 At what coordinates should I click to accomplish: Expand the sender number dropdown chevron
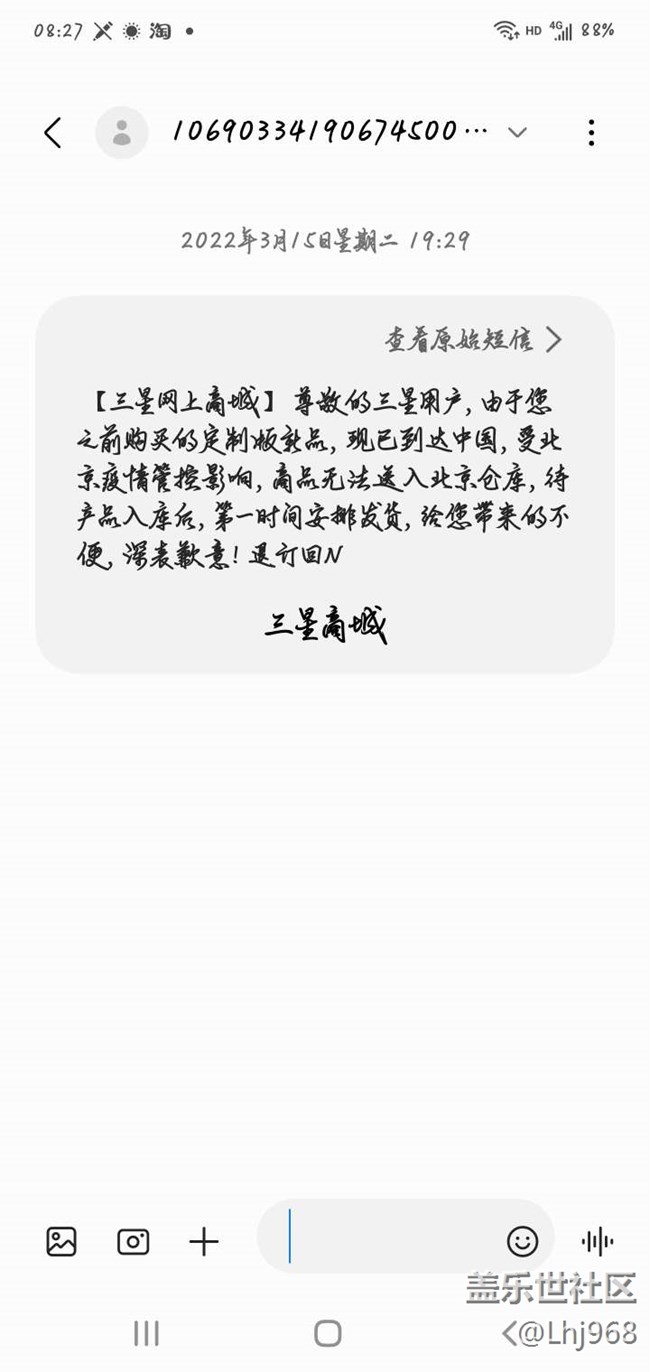(x=517, y=132)
